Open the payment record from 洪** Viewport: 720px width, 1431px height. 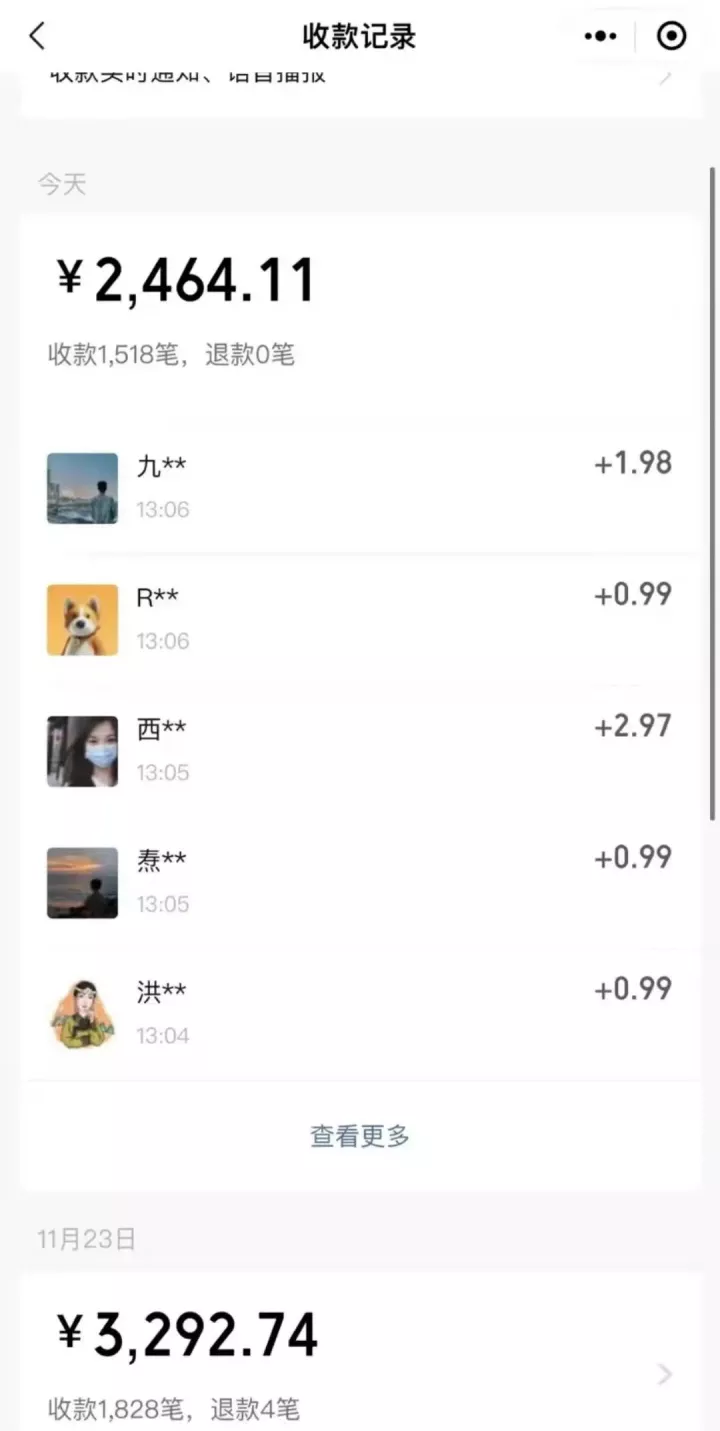point(360,1013)
